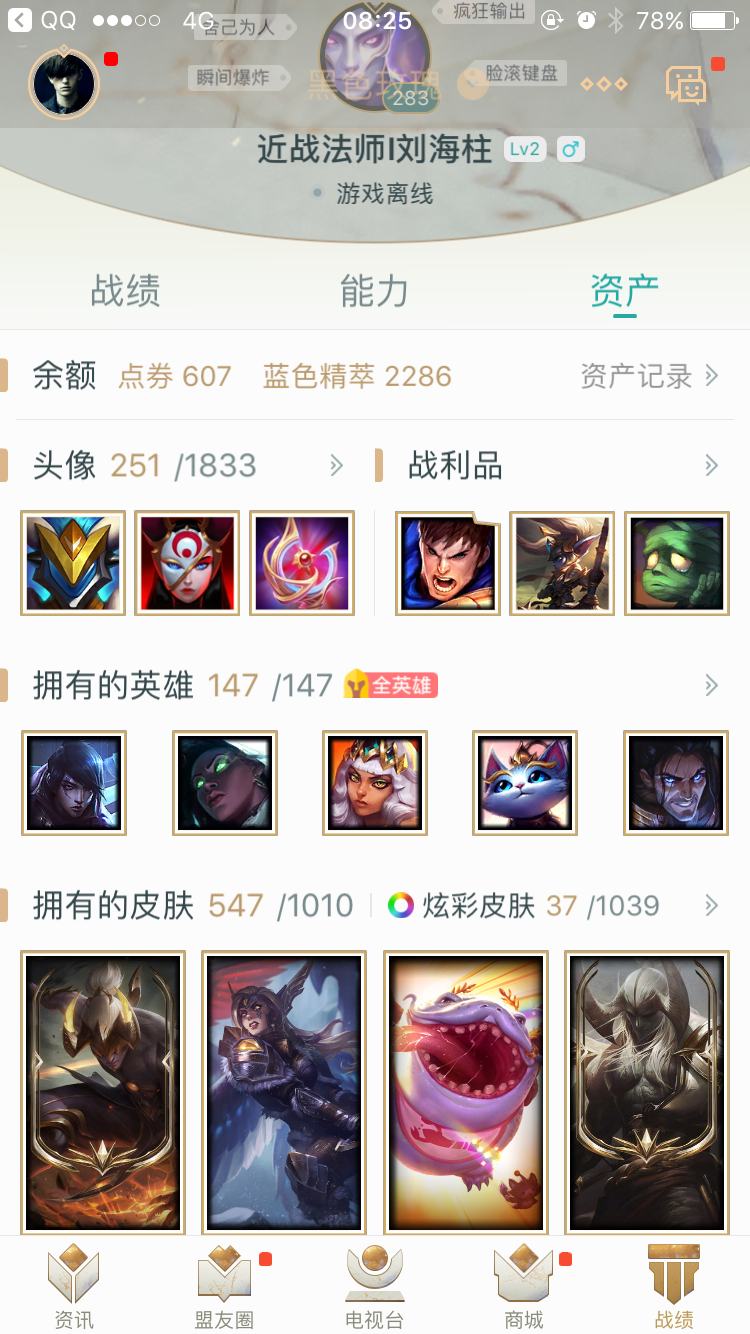
Task: Open 资产记录 asset history
Action: tap(650, 376)
